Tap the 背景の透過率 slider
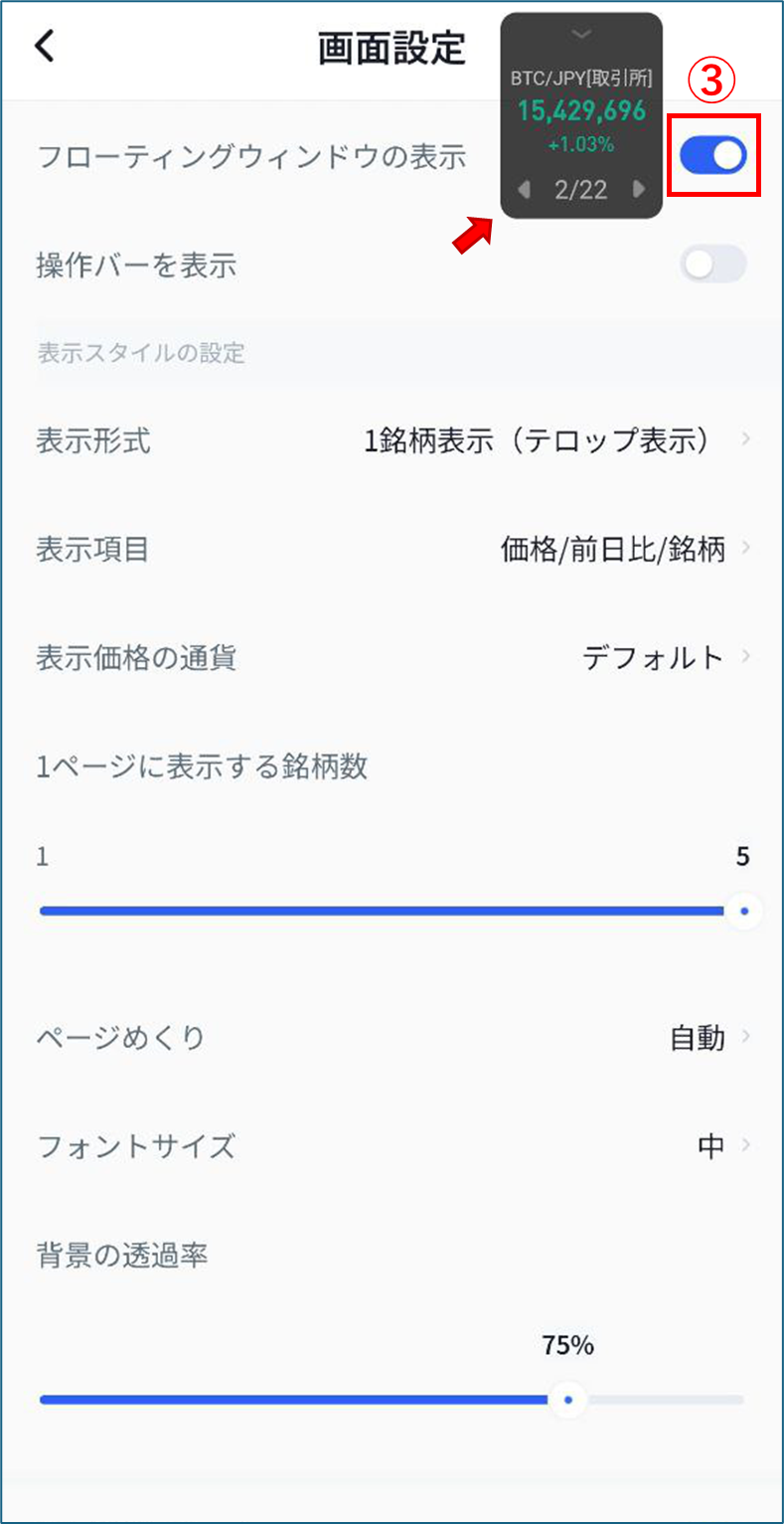This screenshot has width=784, height=1524. click(x=392, y=1400)
